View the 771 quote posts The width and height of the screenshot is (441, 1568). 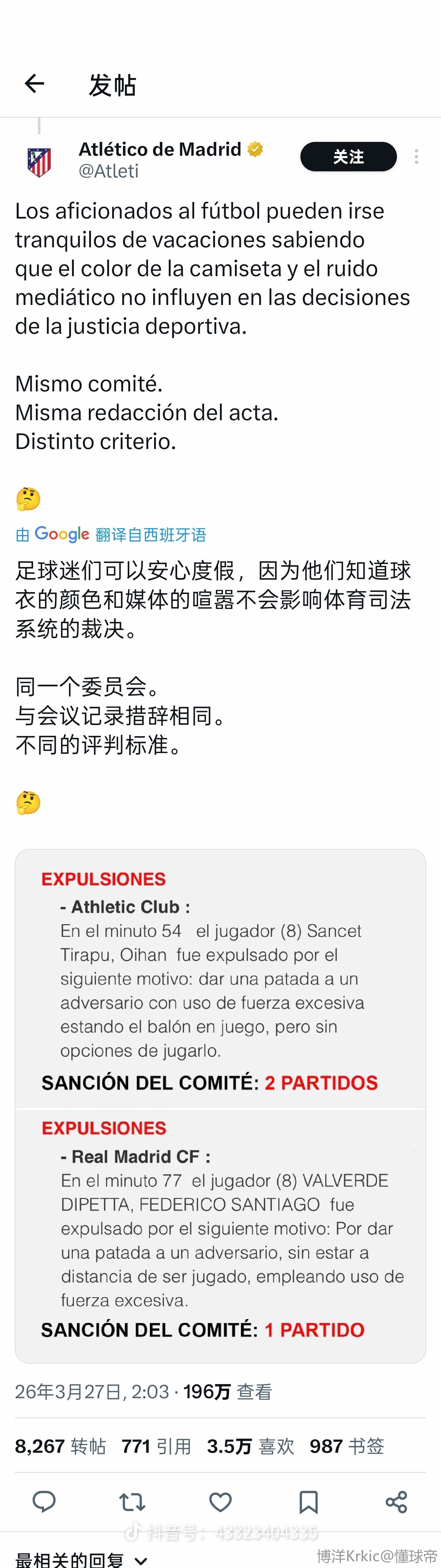(156, 1446)
